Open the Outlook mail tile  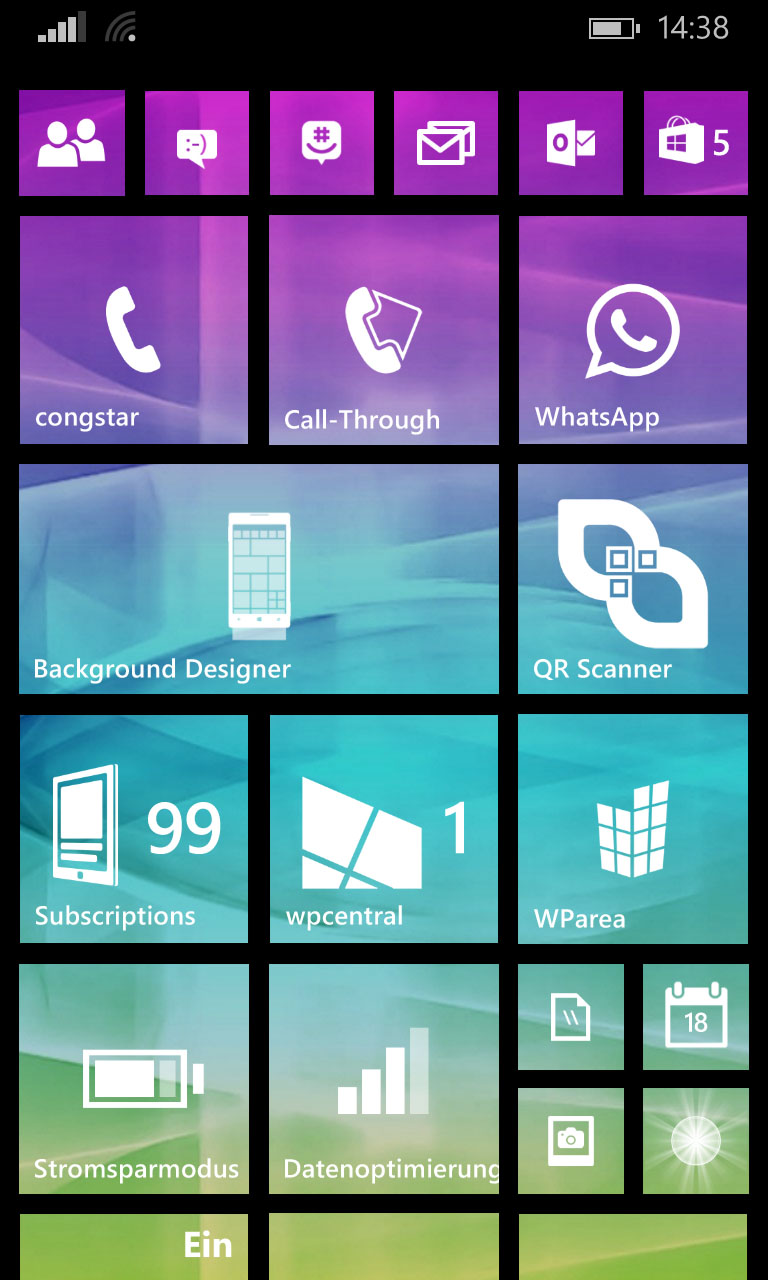pyautogui.click(x=571, y=143)
